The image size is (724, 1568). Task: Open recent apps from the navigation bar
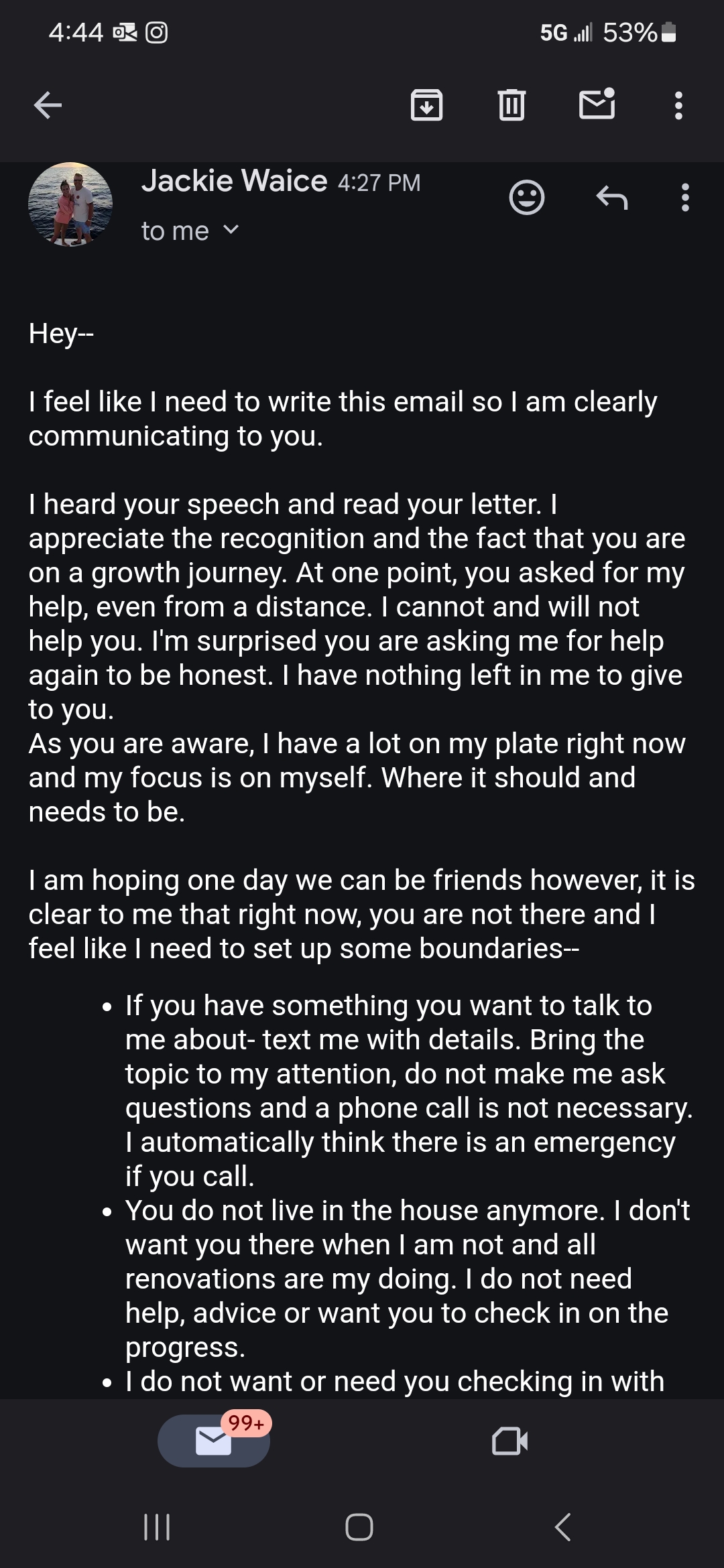158,1526
